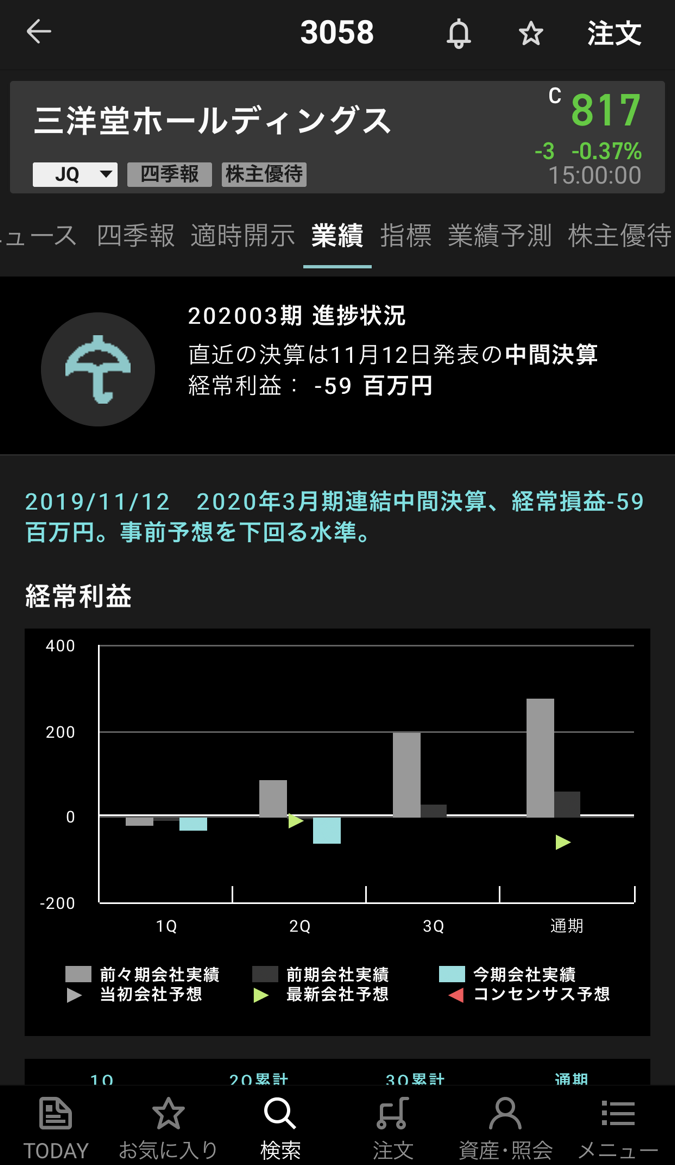Go to TODAY in bottom navigation
Screen dimensions: 675x1165
click(56, 1126)
